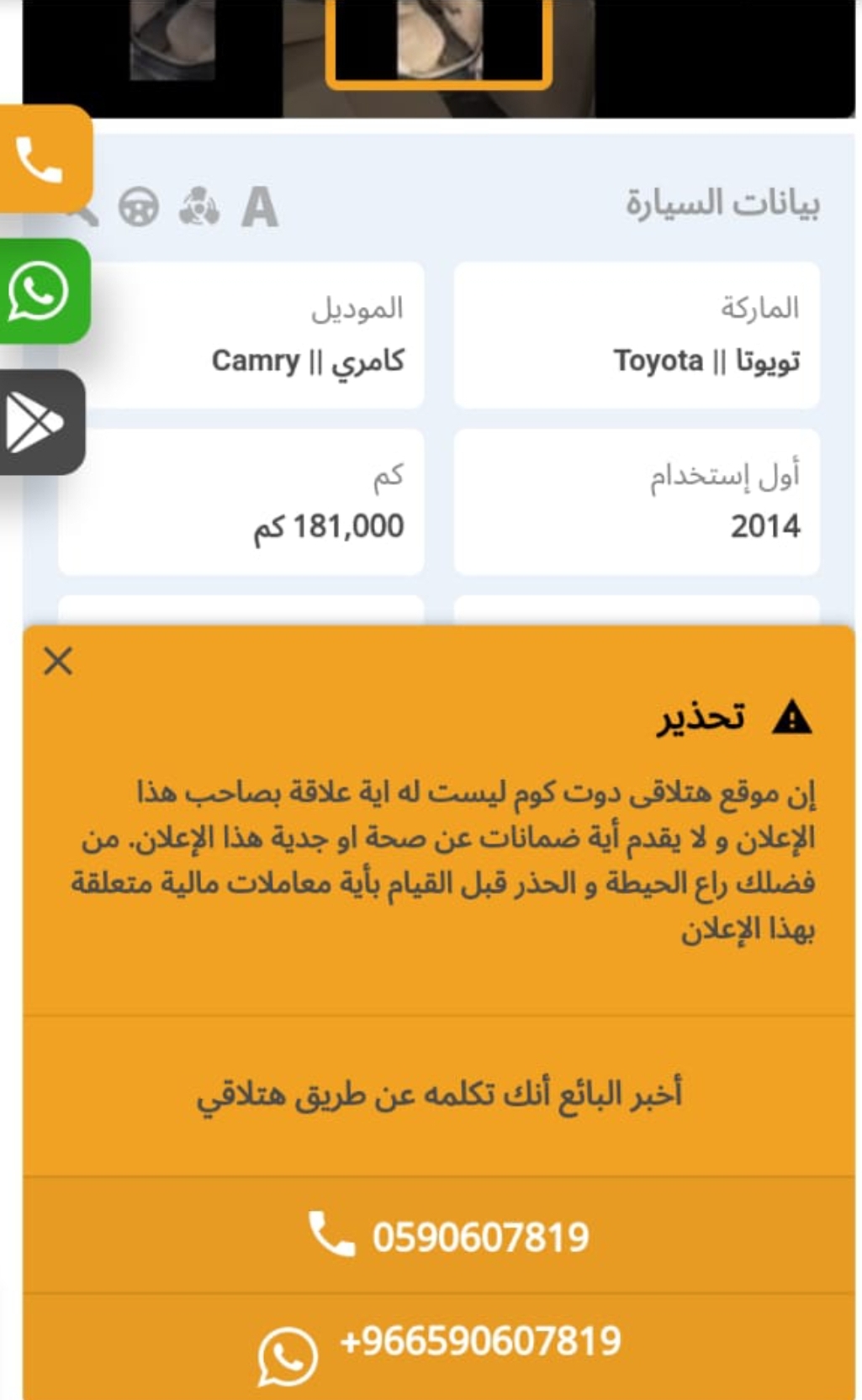Tap the steering wheel icon

click(139, 206)
